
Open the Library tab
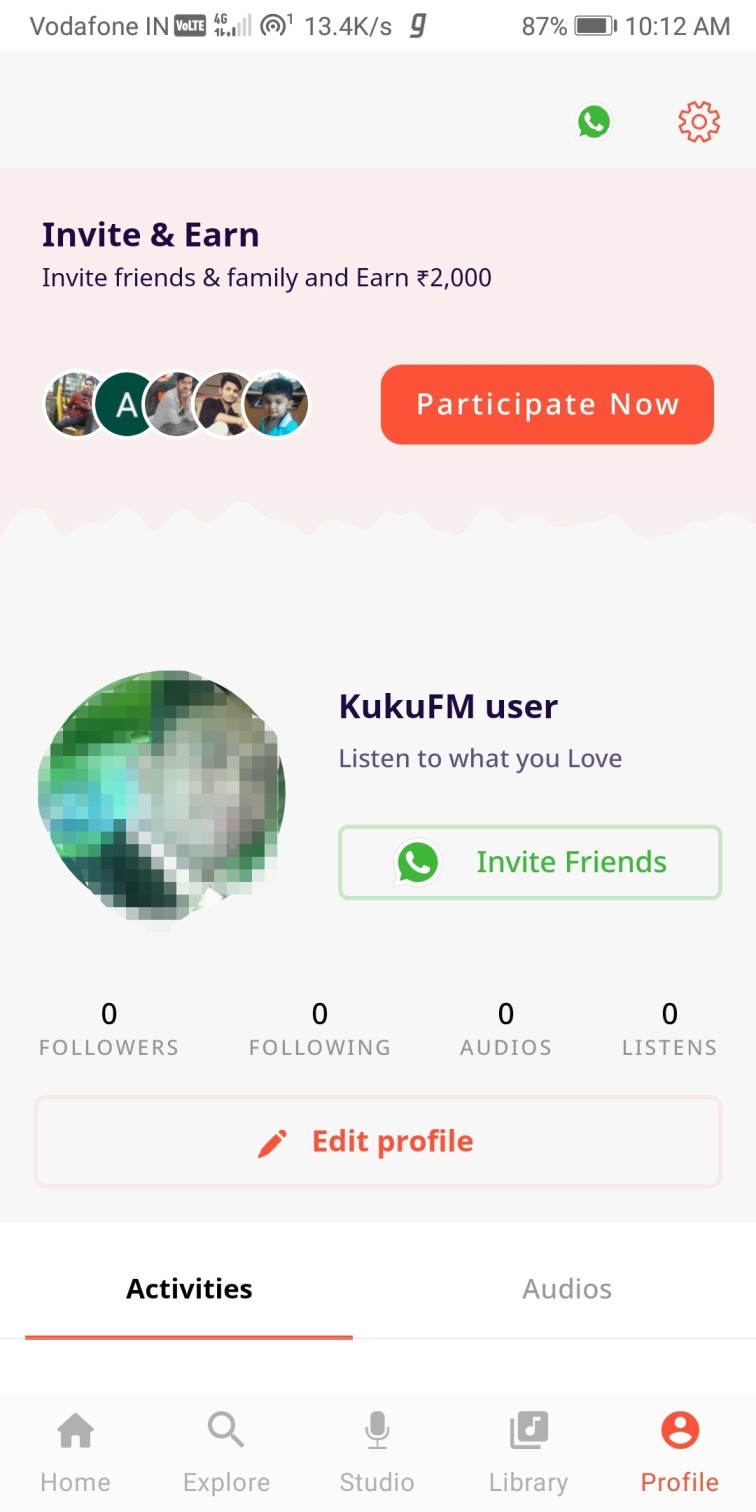click(528, 1452)
